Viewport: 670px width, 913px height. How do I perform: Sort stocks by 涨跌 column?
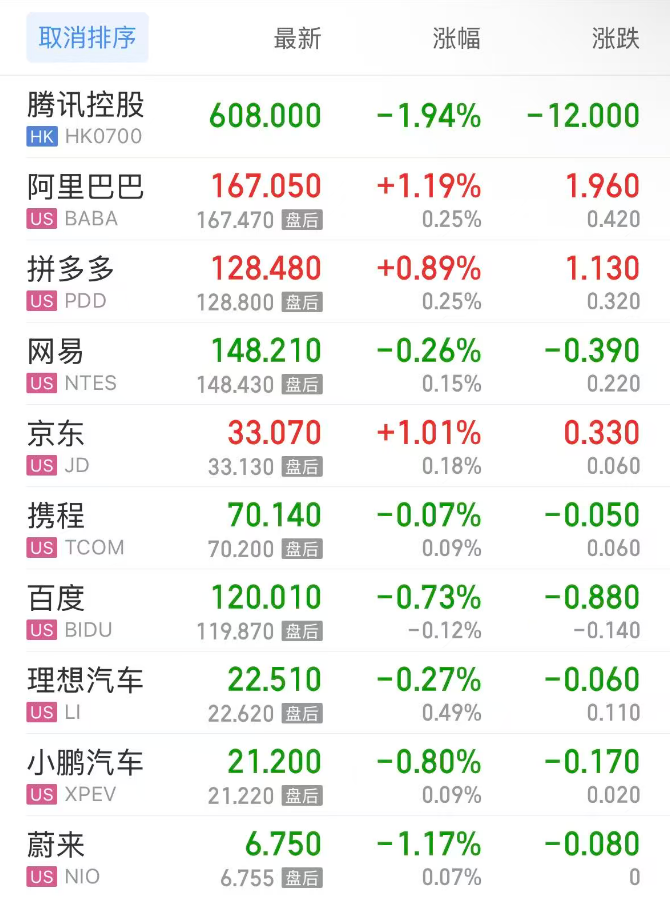[x=615, y=39]
